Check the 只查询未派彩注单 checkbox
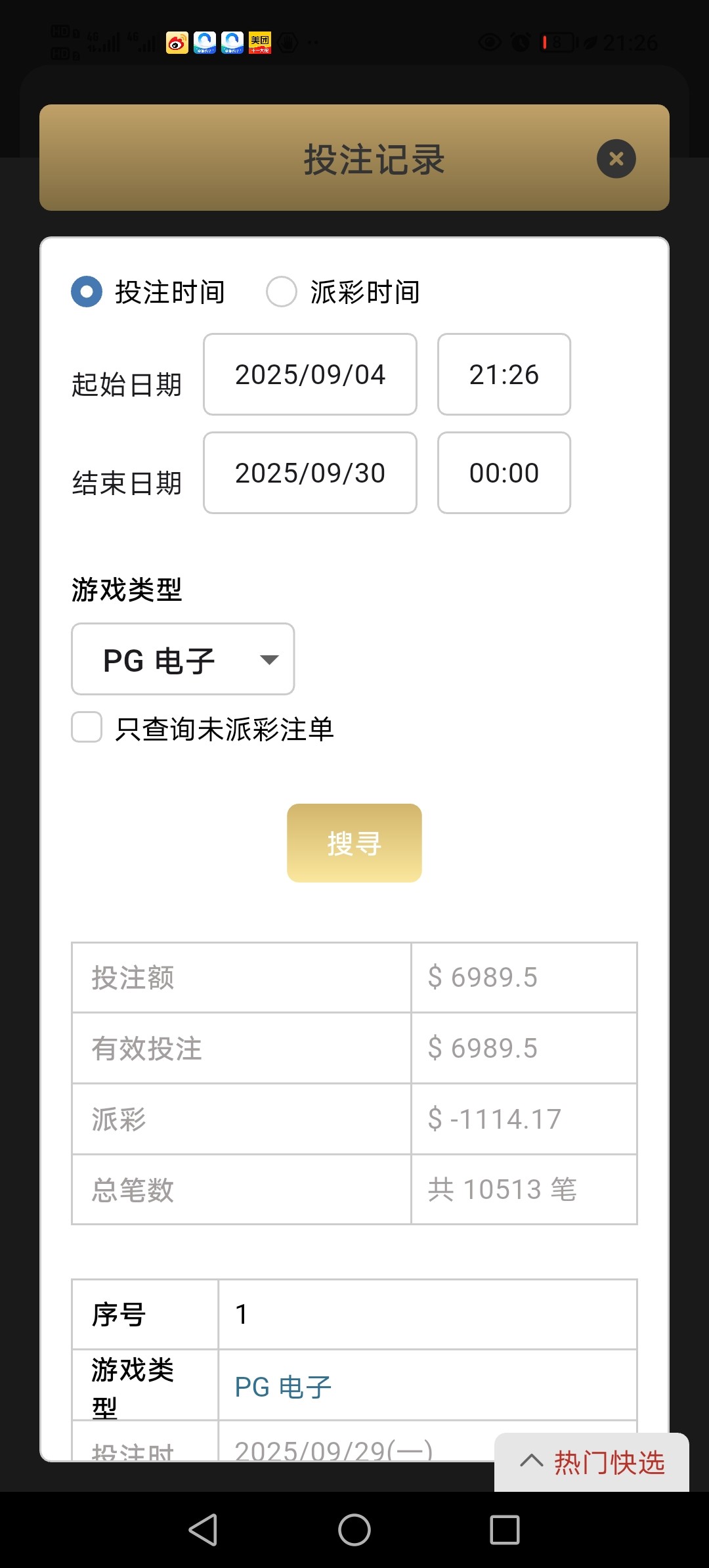The height and width of the screenshot is (1568, 709). point(87,728)
